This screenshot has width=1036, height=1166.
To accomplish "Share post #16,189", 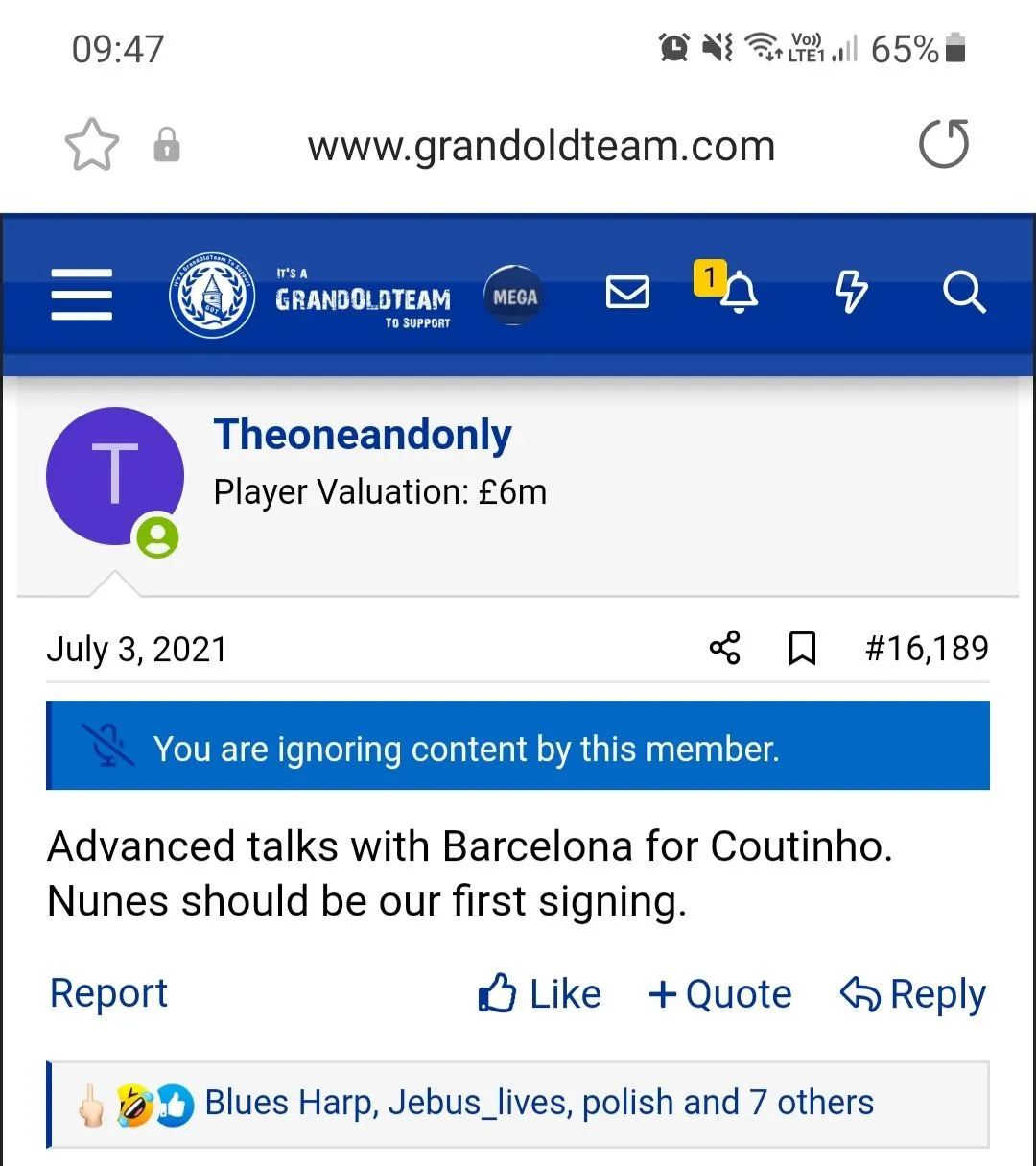I will tap(725, 648).
